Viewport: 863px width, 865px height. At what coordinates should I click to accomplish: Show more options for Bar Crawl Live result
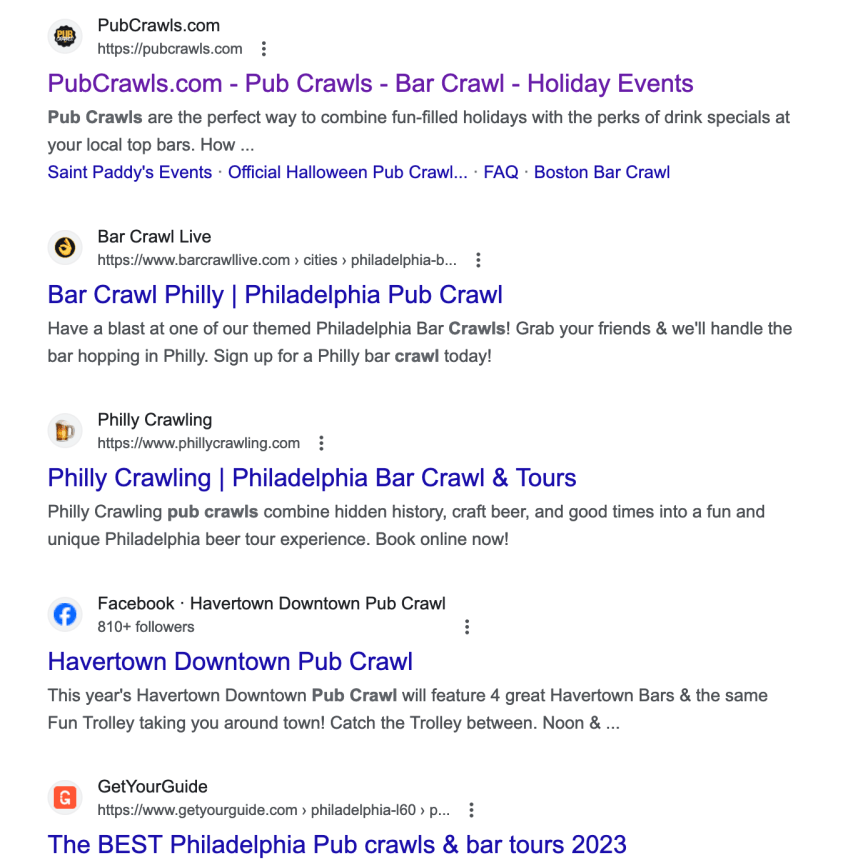(x=478, y=260)
